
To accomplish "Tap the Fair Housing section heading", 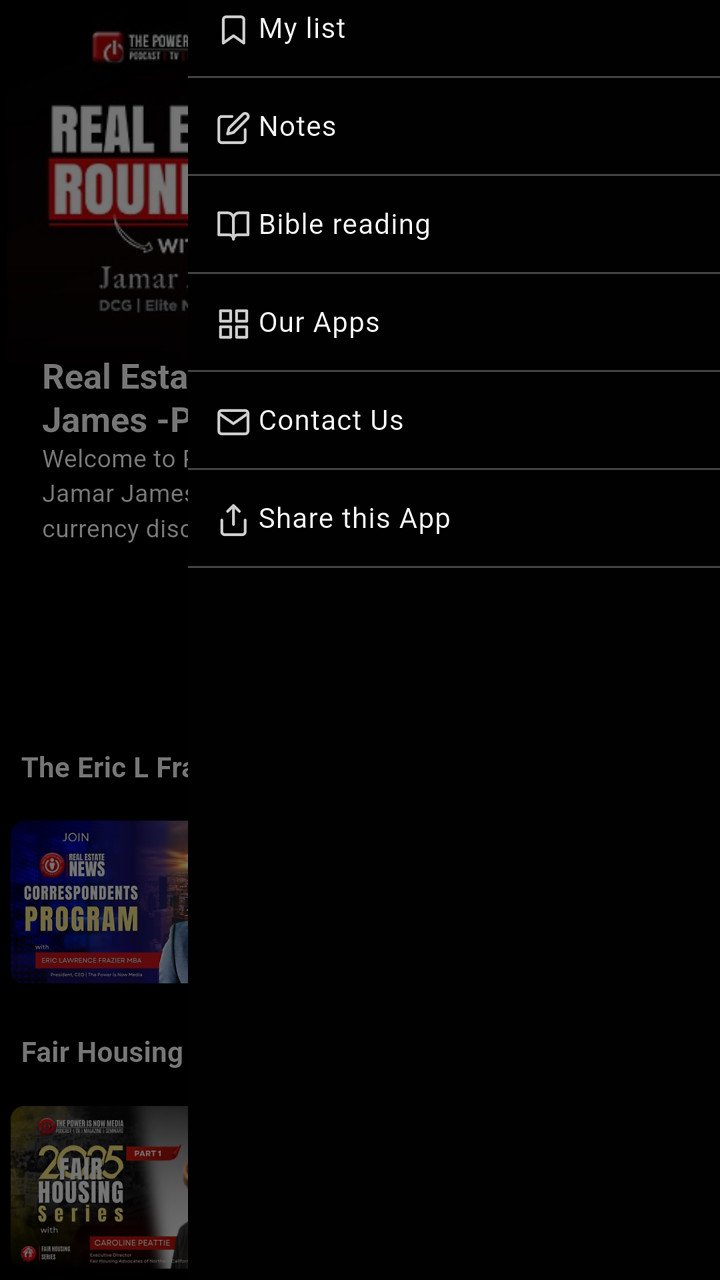I will pyautogui.click(x=101, y=1052).
